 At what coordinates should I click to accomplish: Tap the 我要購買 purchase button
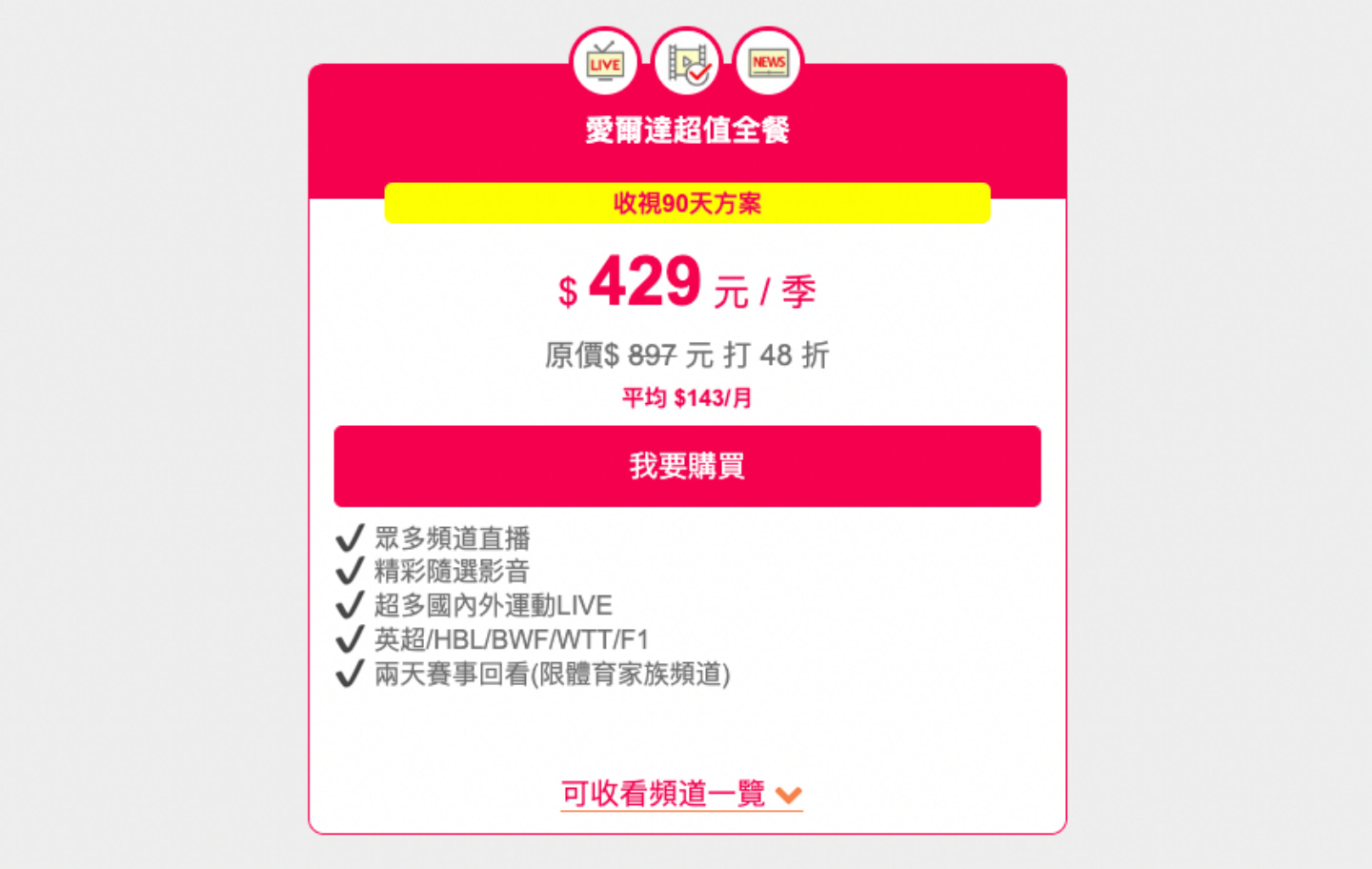pos(687,466)
